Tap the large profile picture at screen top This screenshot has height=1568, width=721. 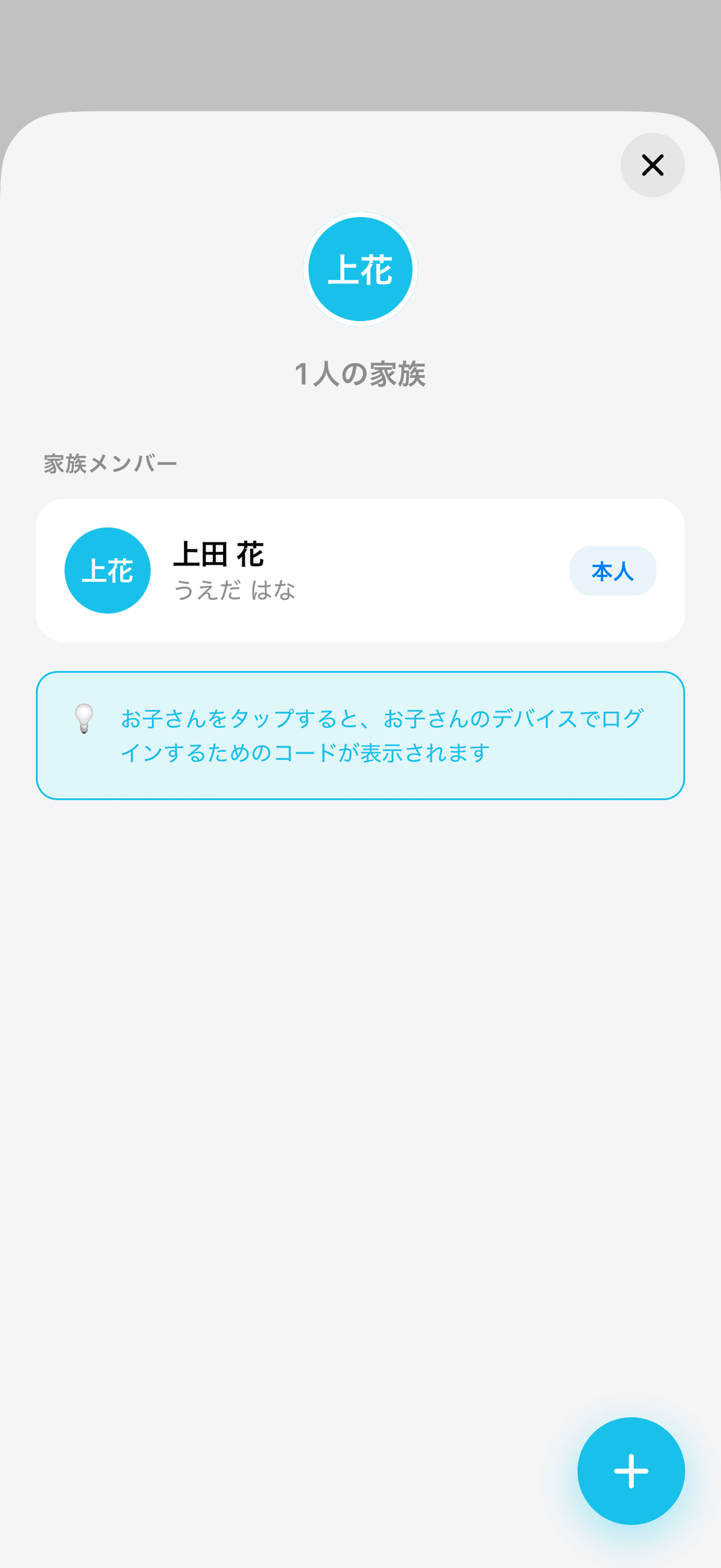[360, 270]
